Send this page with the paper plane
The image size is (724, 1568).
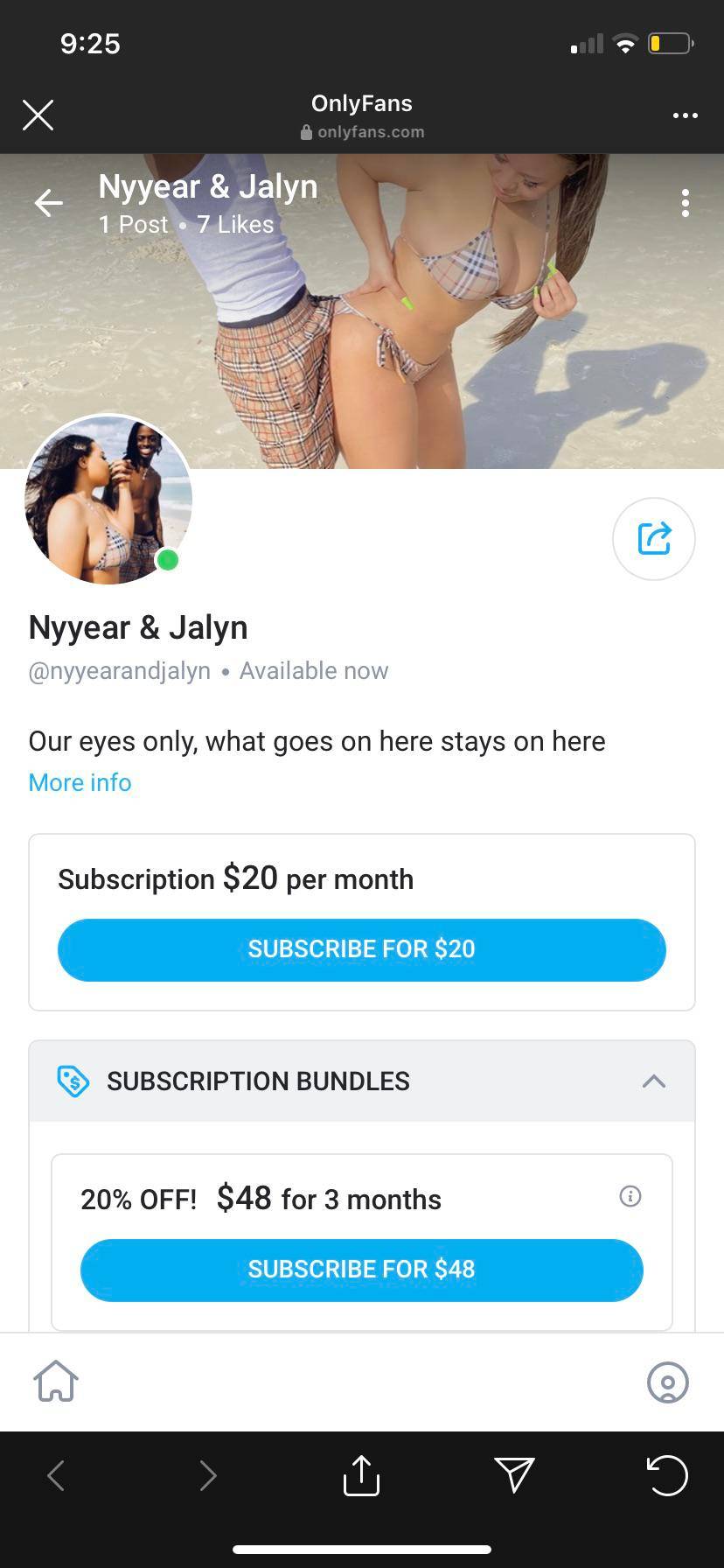point(514,1474)
